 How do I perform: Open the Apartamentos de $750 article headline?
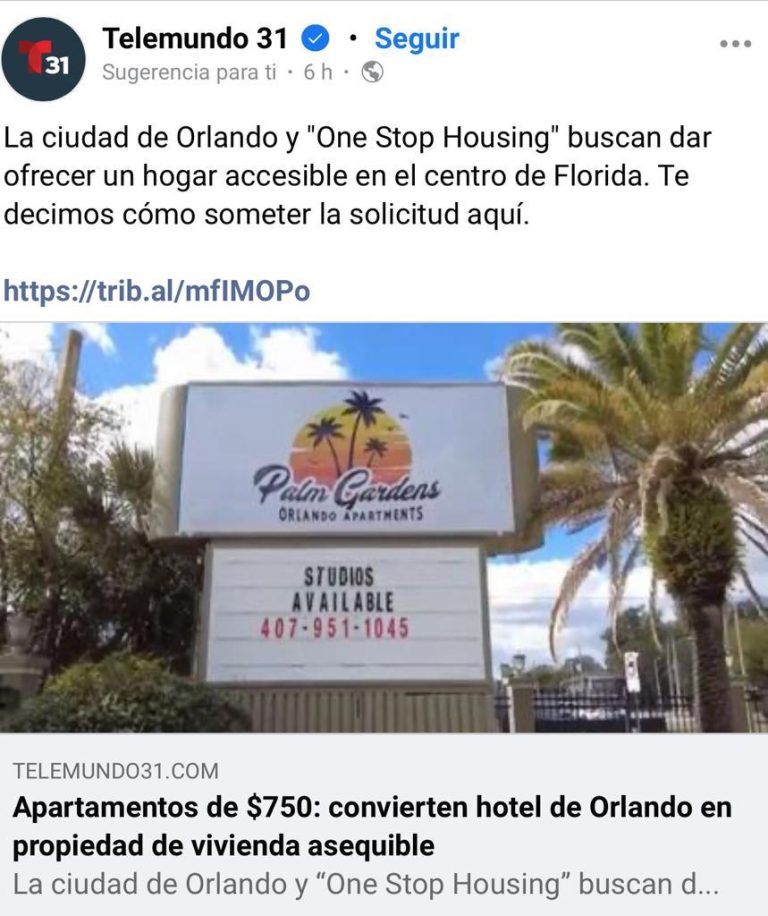pos(372,826)
